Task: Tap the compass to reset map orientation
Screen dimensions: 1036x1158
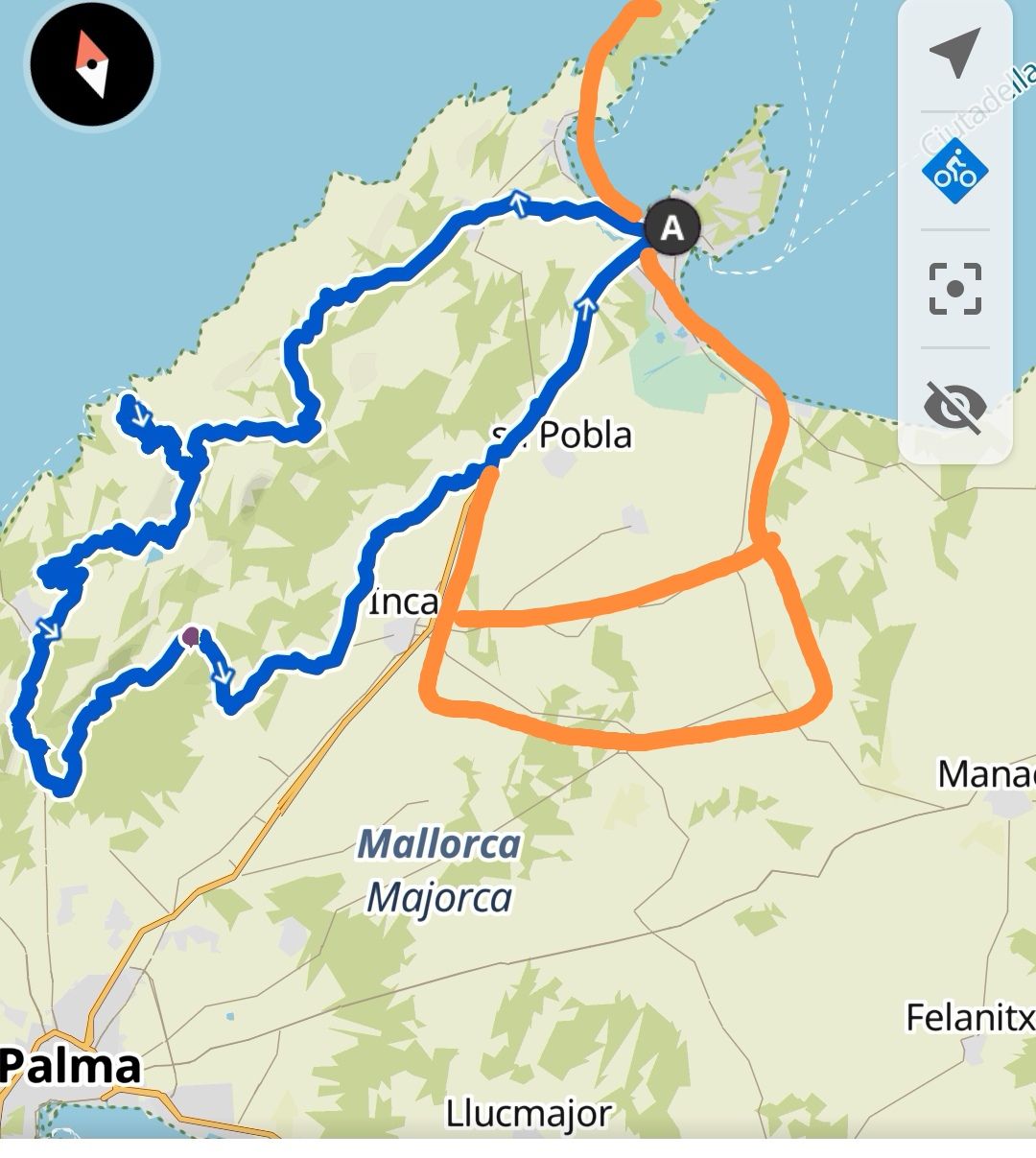Action: tap(92, 65)
